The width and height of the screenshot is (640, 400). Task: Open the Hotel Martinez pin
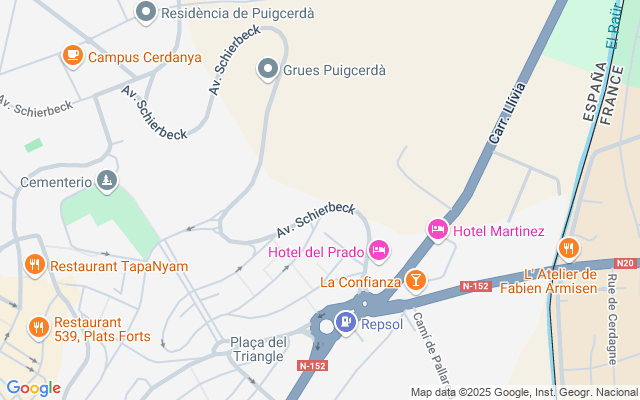[x=438, y=230]
